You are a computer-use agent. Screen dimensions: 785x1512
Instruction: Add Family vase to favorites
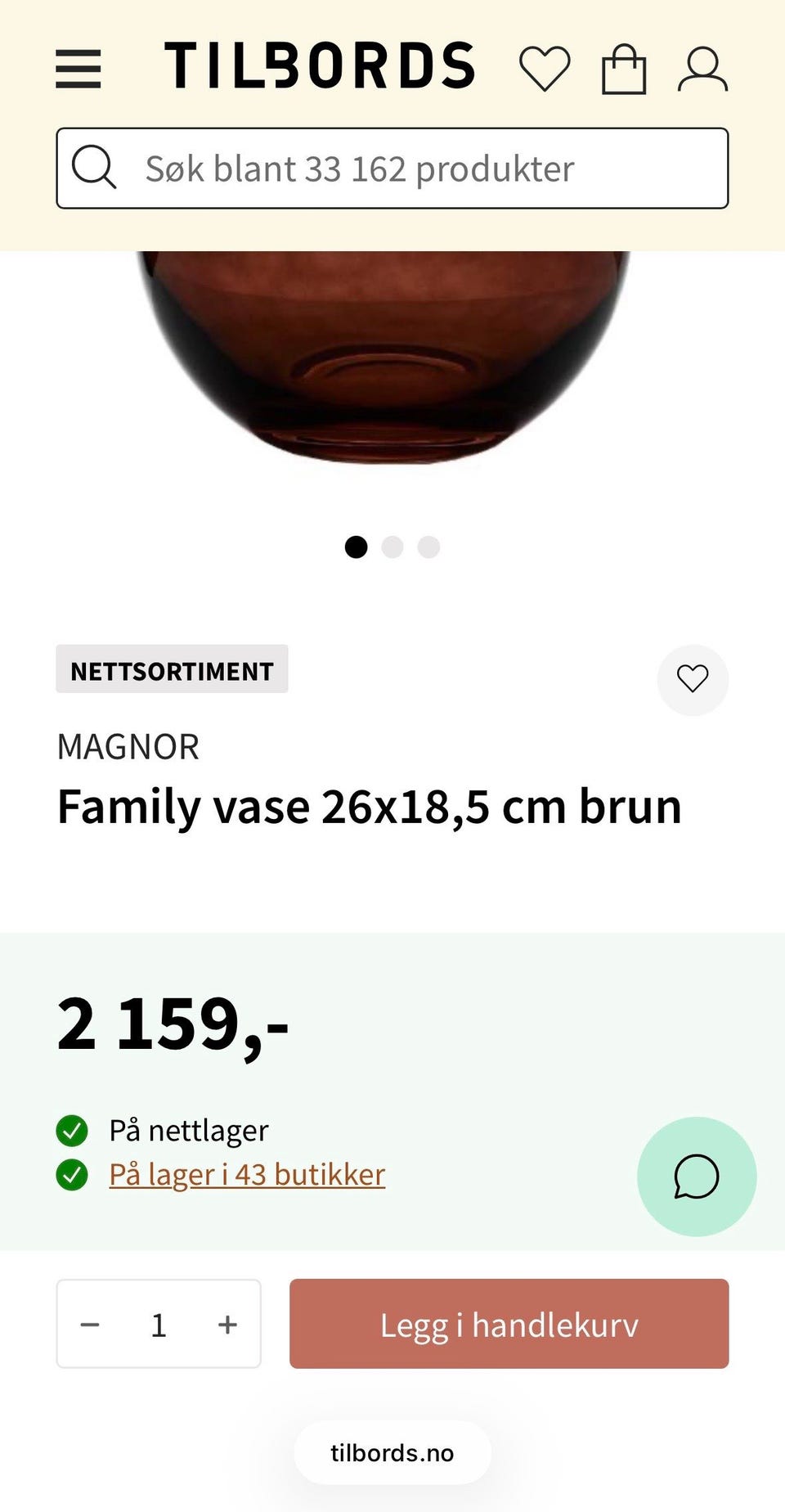[x=693, y=679]
